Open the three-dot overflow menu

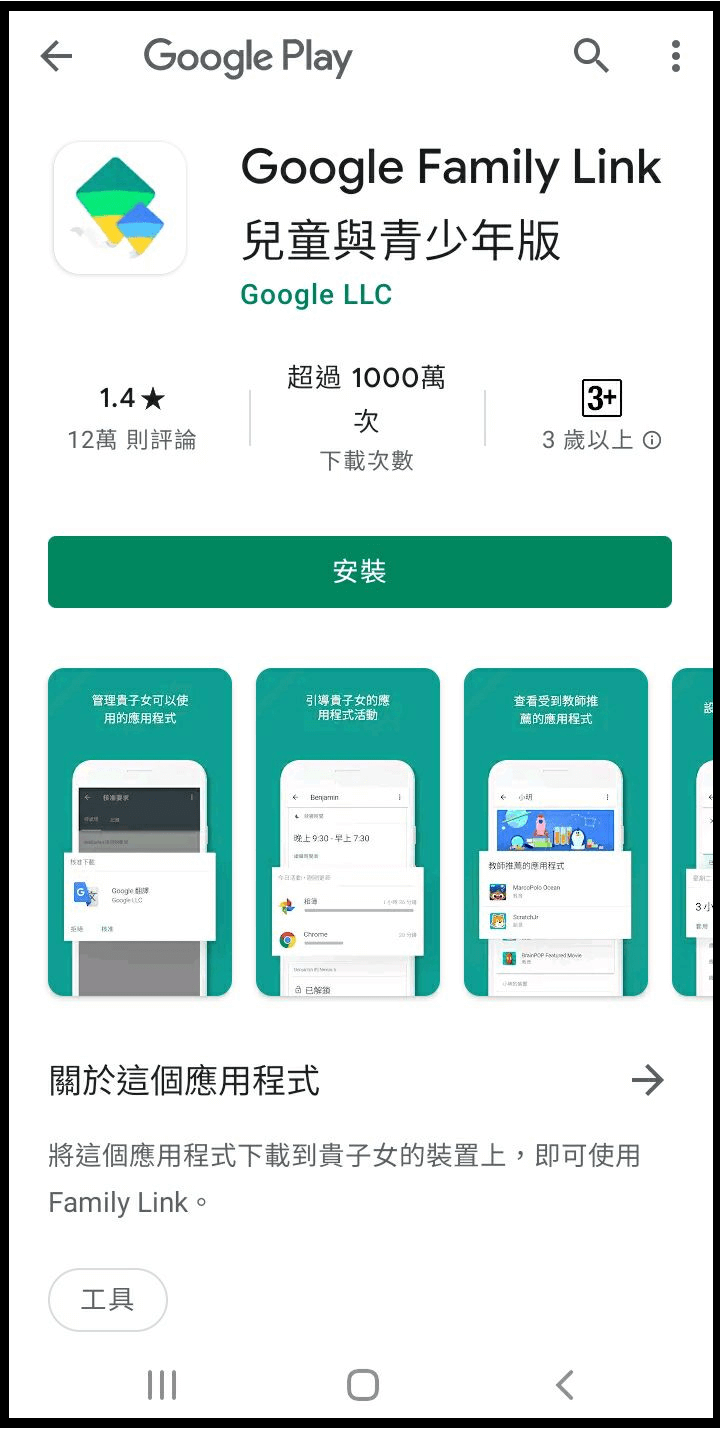pyautogui.click(x=676, y=57)
